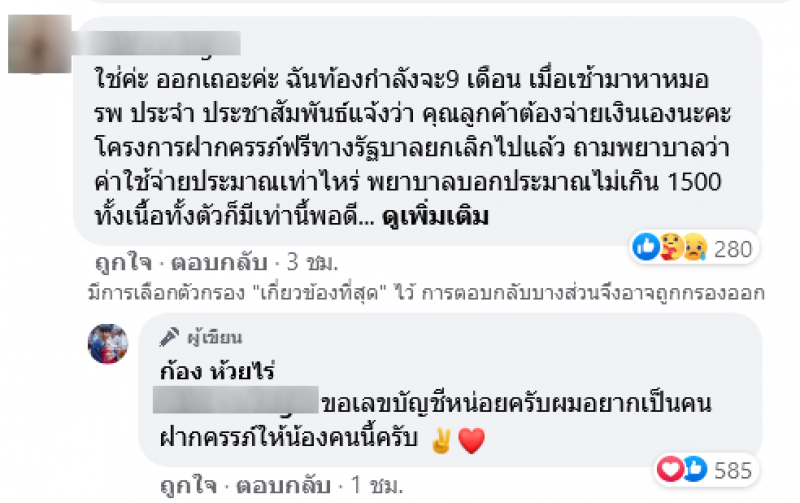View the 585 reactions on the reply
800x503 pixels.
pos(706,467)
